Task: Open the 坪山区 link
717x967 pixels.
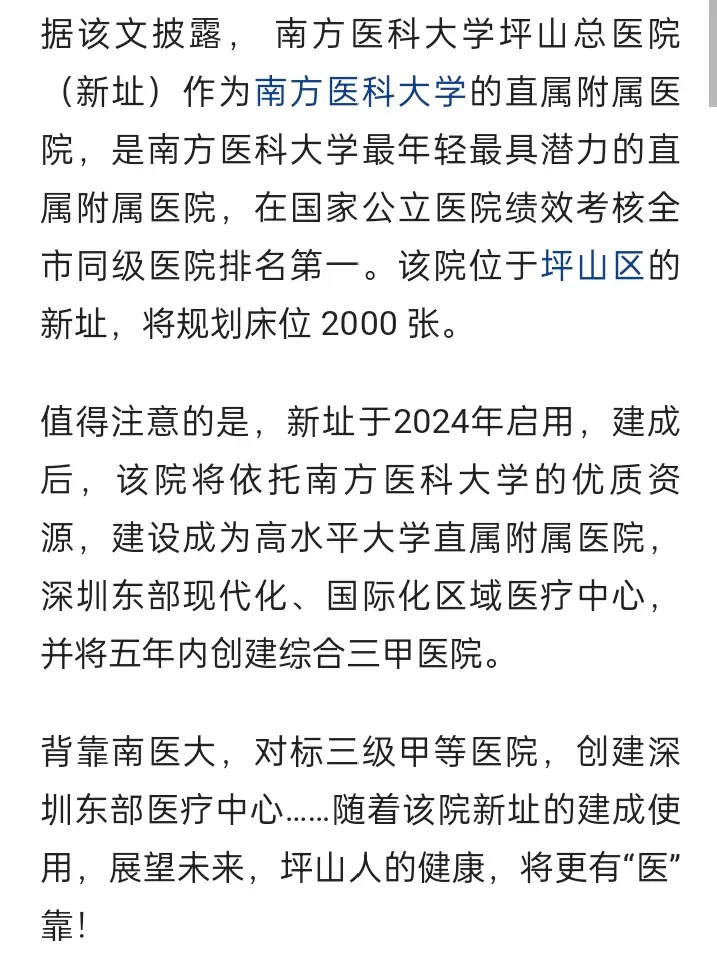Action: tap(592, 267)
